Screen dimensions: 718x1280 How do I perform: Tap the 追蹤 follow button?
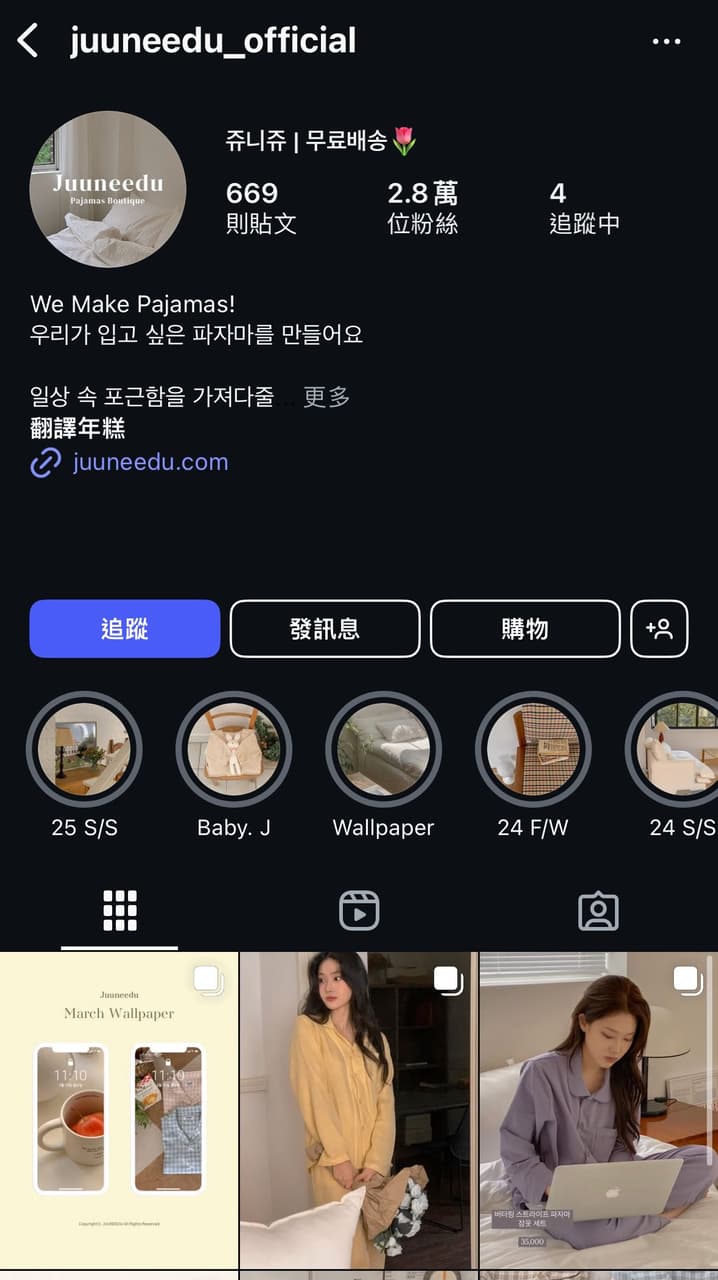[125, 629]
